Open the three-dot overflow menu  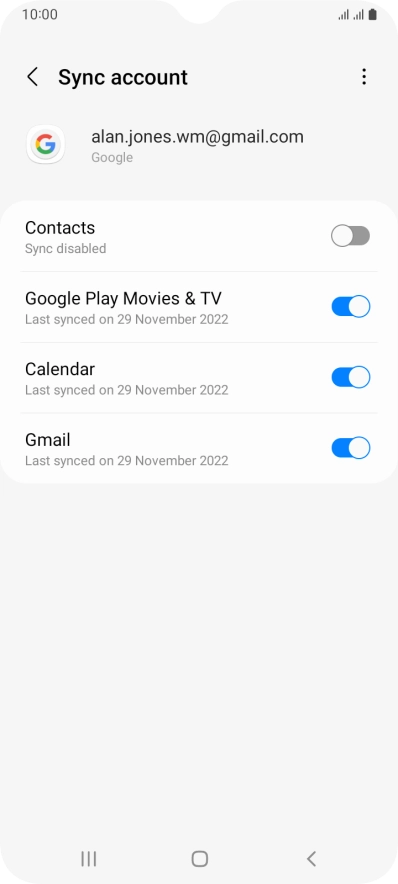(364, 77)
